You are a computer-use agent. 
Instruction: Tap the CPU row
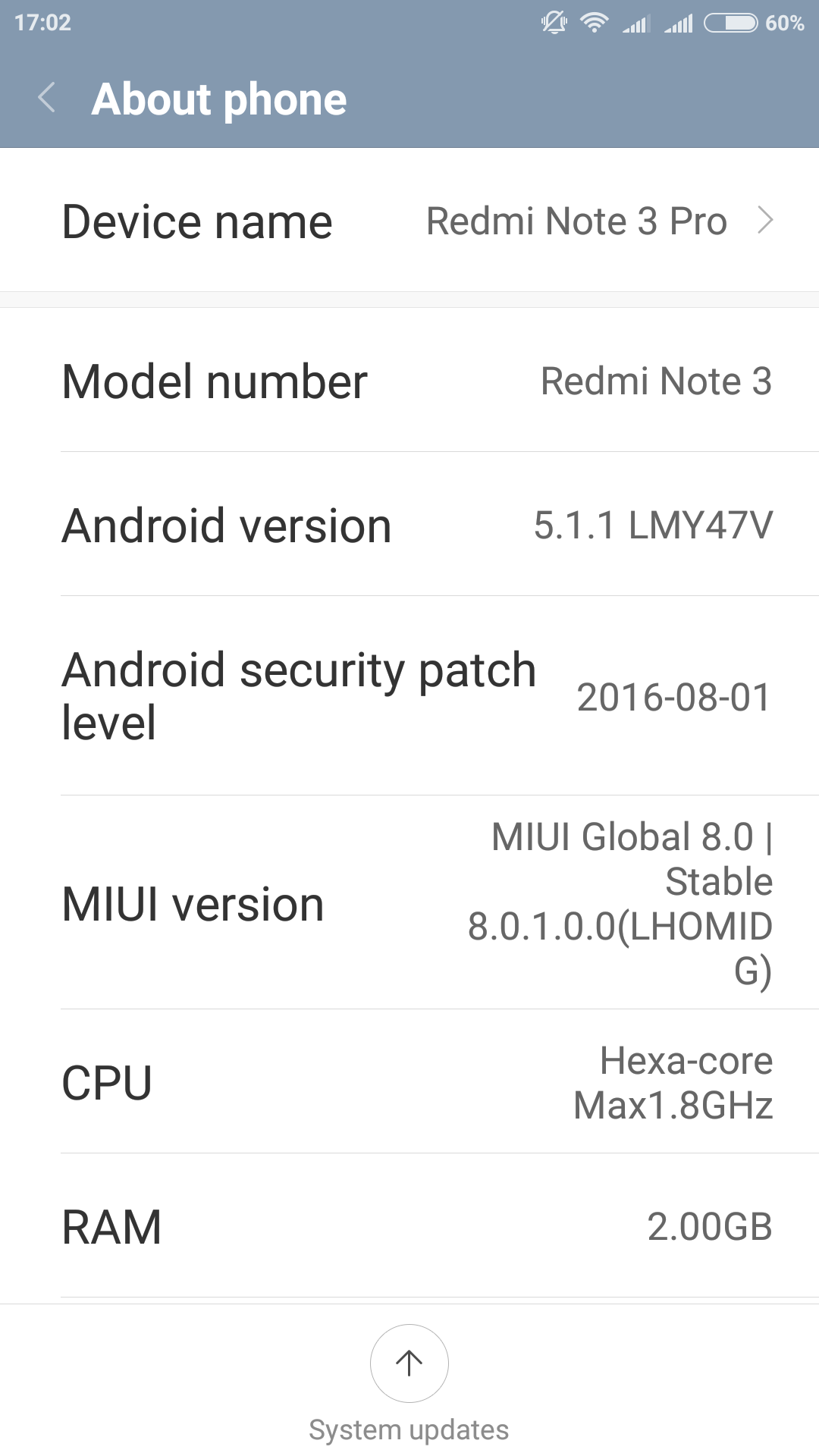click(x=409, y=1083)
